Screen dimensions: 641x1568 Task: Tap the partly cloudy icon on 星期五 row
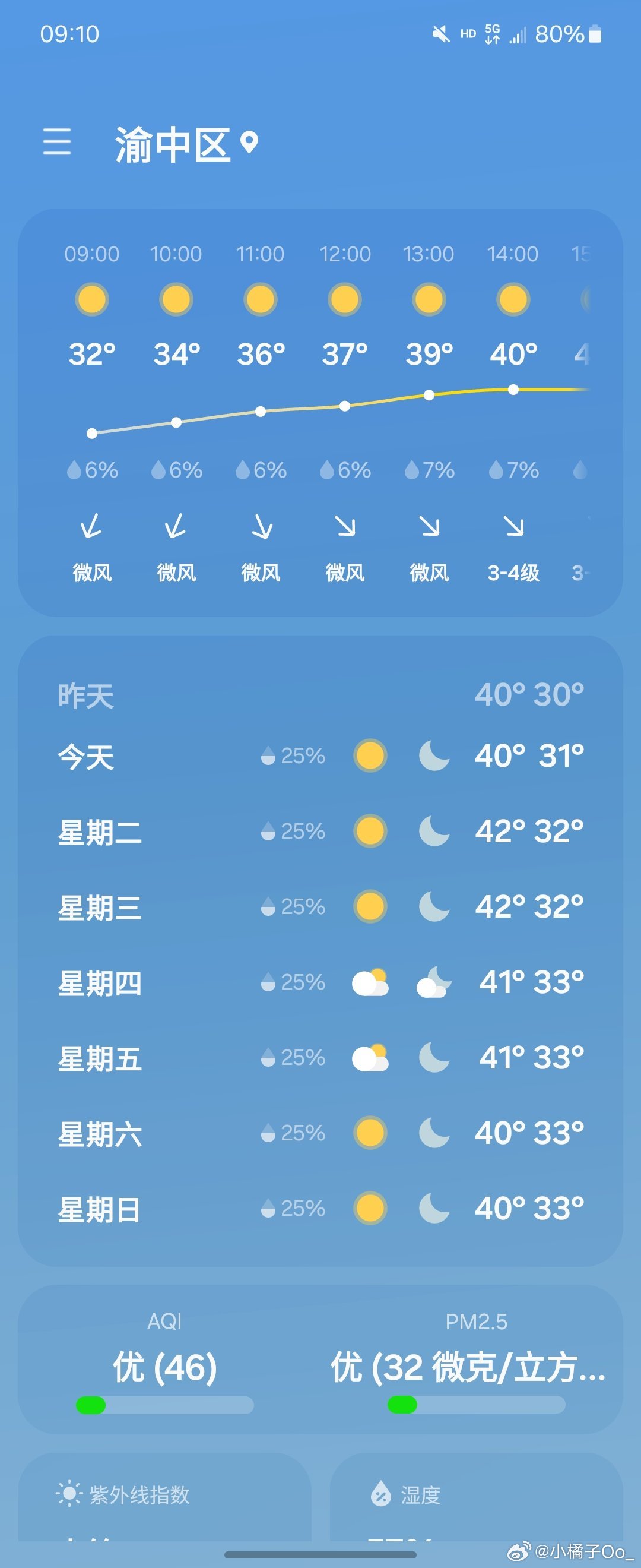(370, 1057)
